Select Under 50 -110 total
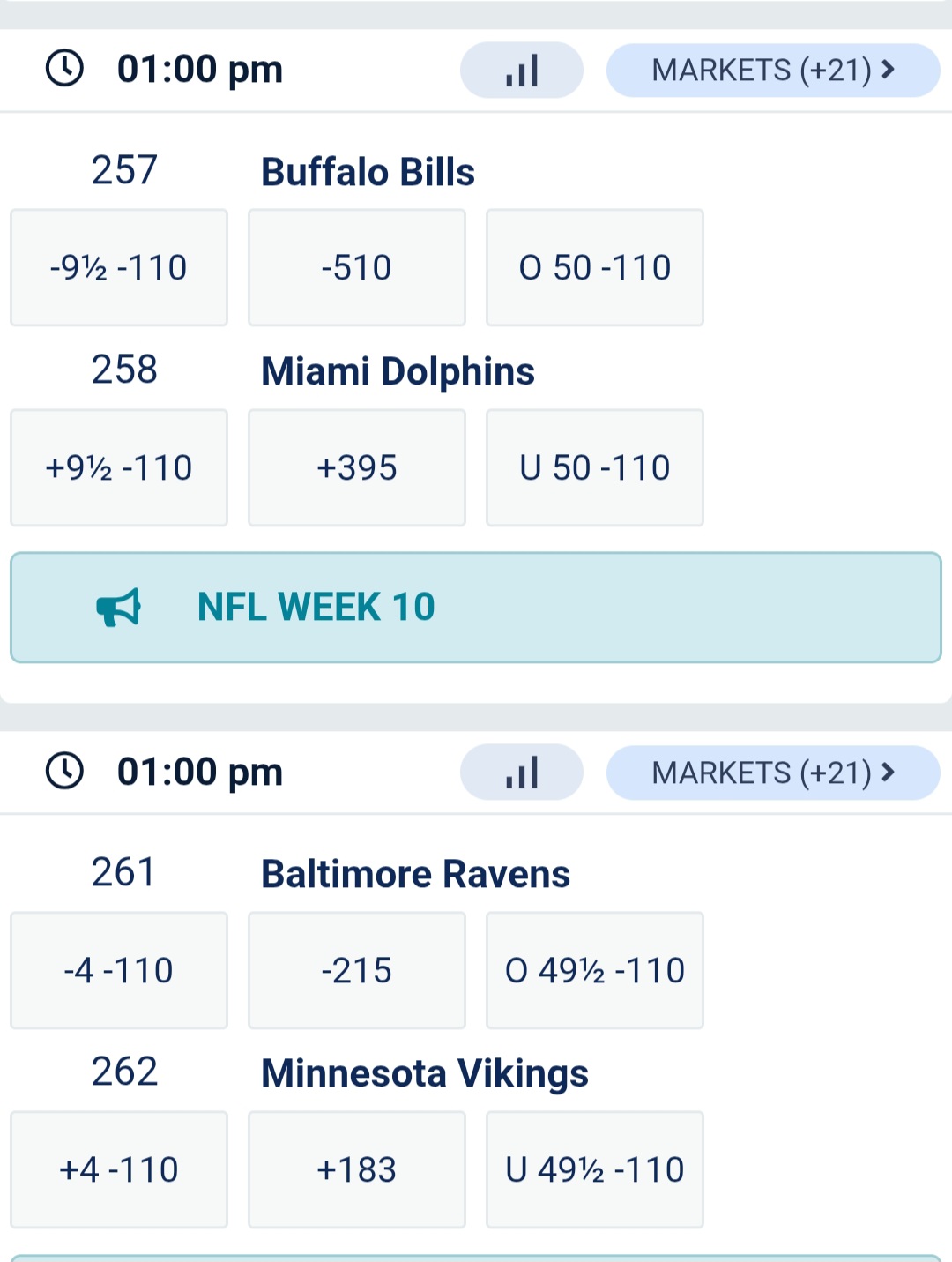 coord(595,467)
